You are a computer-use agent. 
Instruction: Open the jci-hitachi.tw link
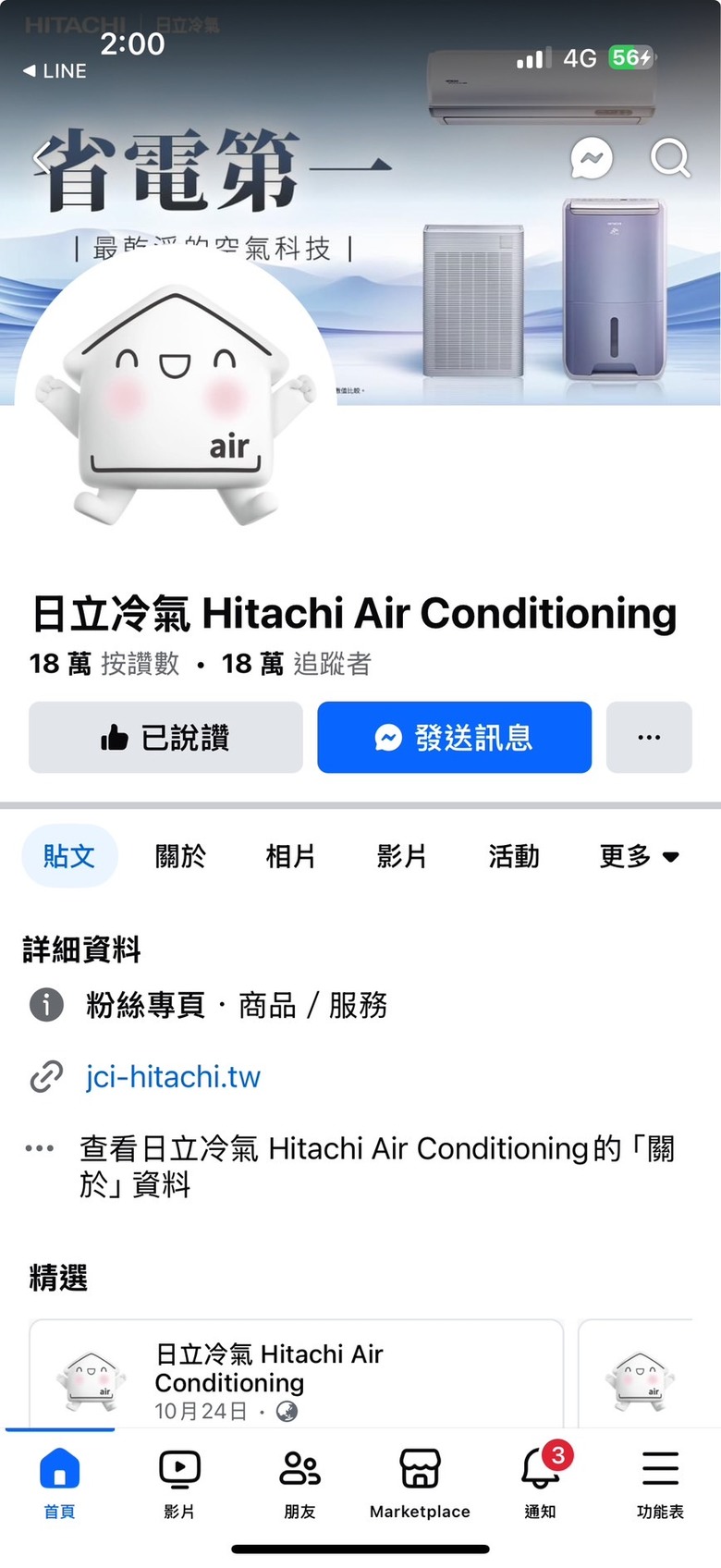(173, 1076)
